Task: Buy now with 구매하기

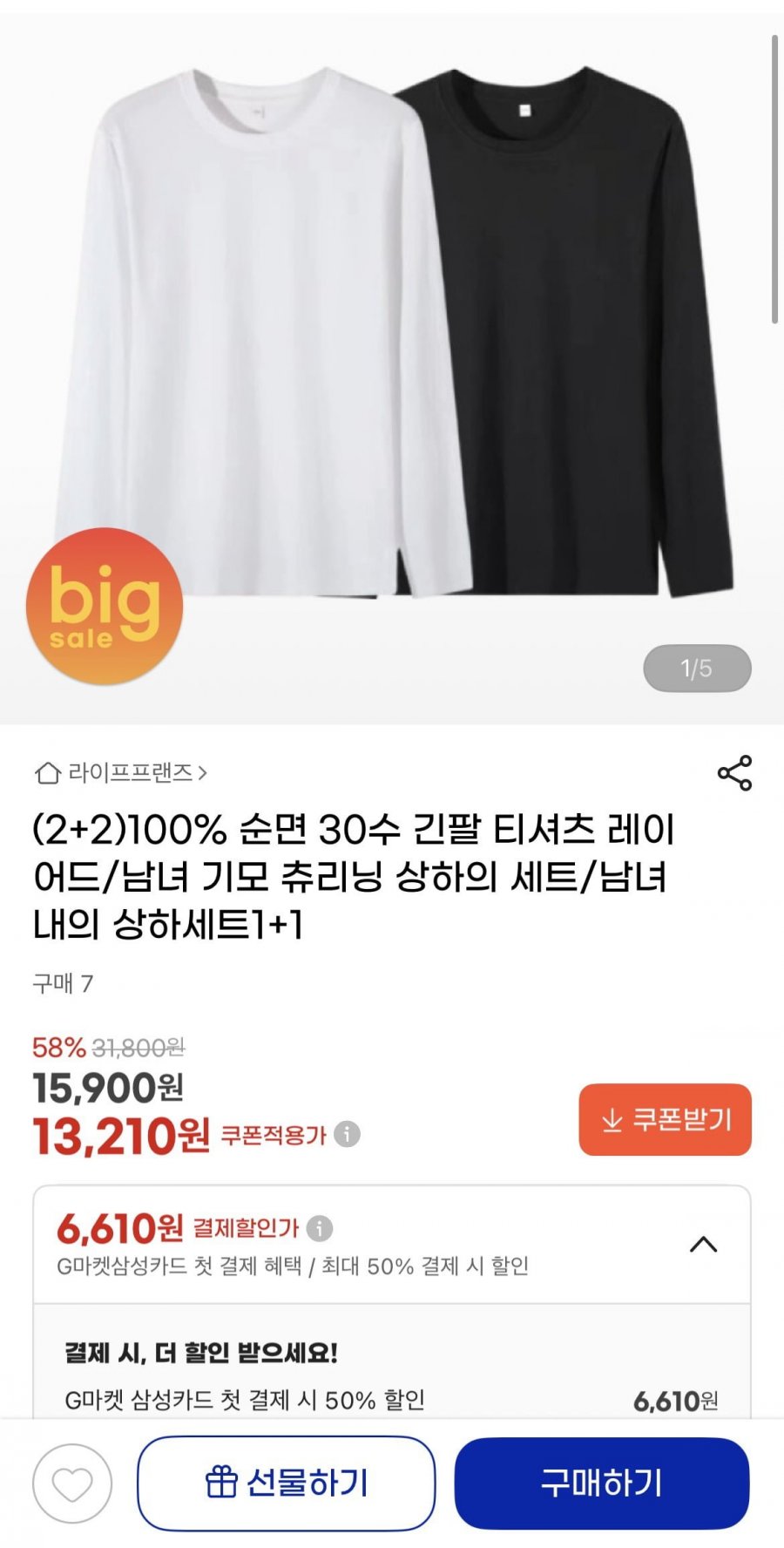Action: [x=601, y=1483]
